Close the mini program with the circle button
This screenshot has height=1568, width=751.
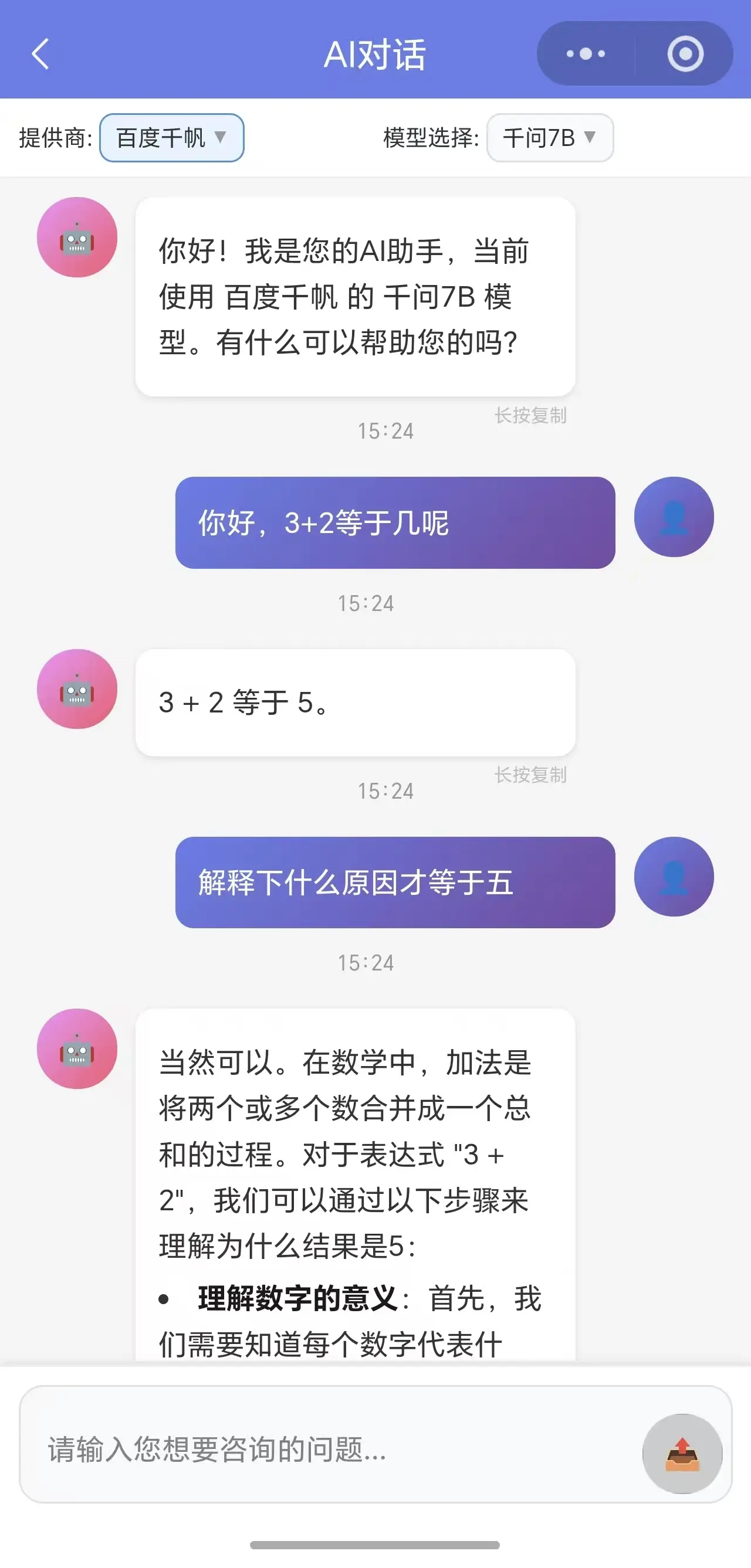click(685, 54)
